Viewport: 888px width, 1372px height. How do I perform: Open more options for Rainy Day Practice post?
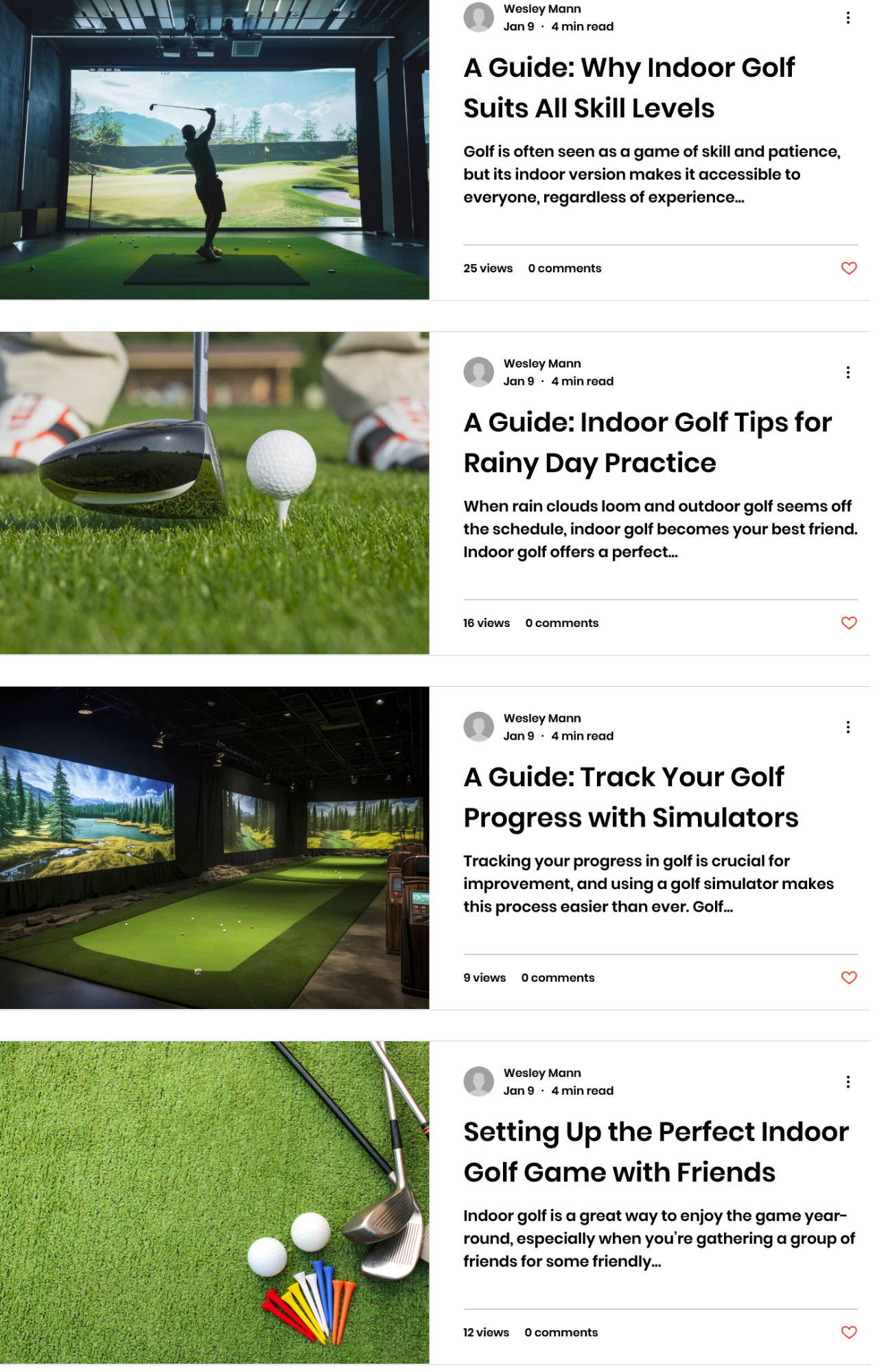848,372
